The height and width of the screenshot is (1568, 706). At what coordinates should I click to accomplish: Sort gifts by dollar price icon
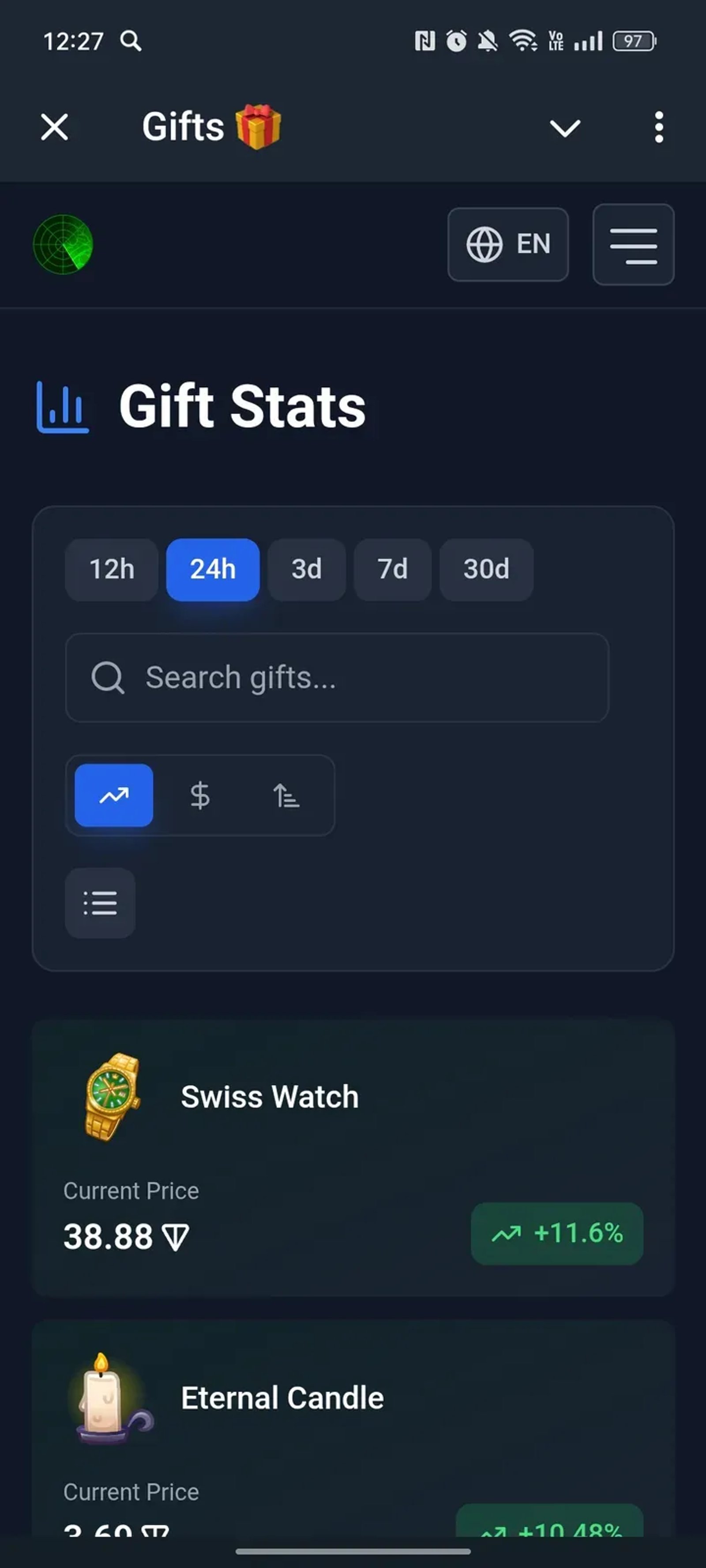(x=200, y=795)
